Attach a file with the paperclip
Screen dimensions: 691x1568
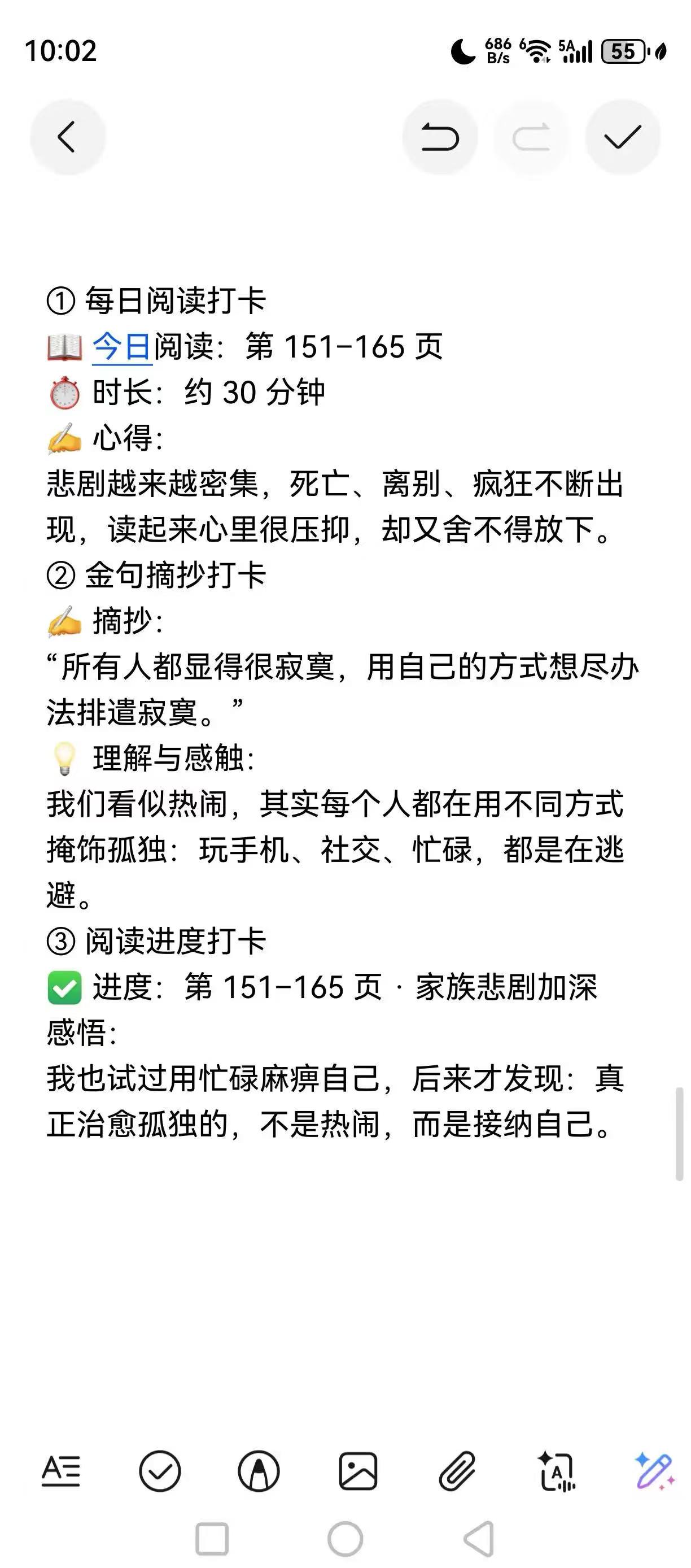click(x=457, y=1471)
